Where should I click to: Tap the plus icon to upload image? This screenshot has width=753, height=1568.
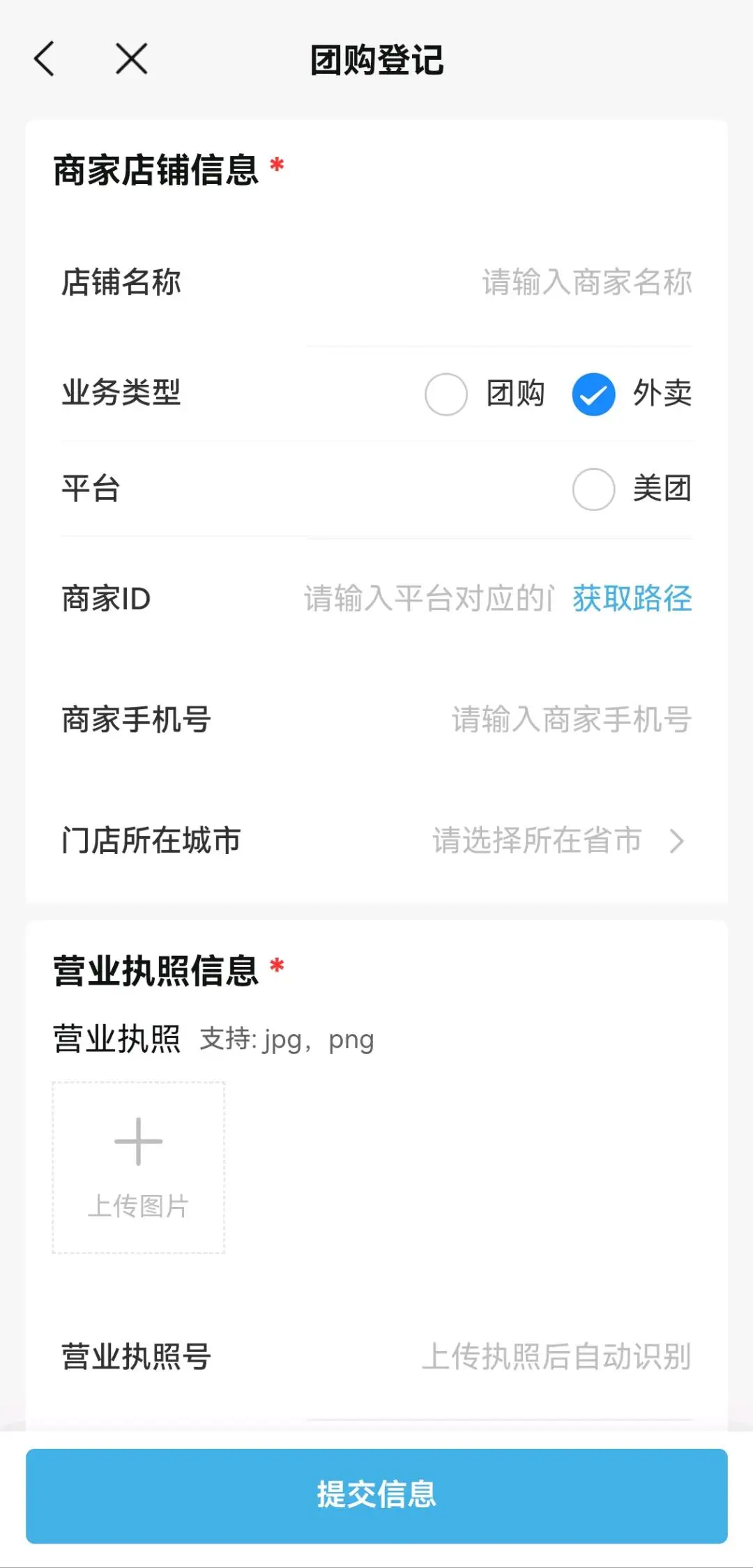tap(137, 1141)
